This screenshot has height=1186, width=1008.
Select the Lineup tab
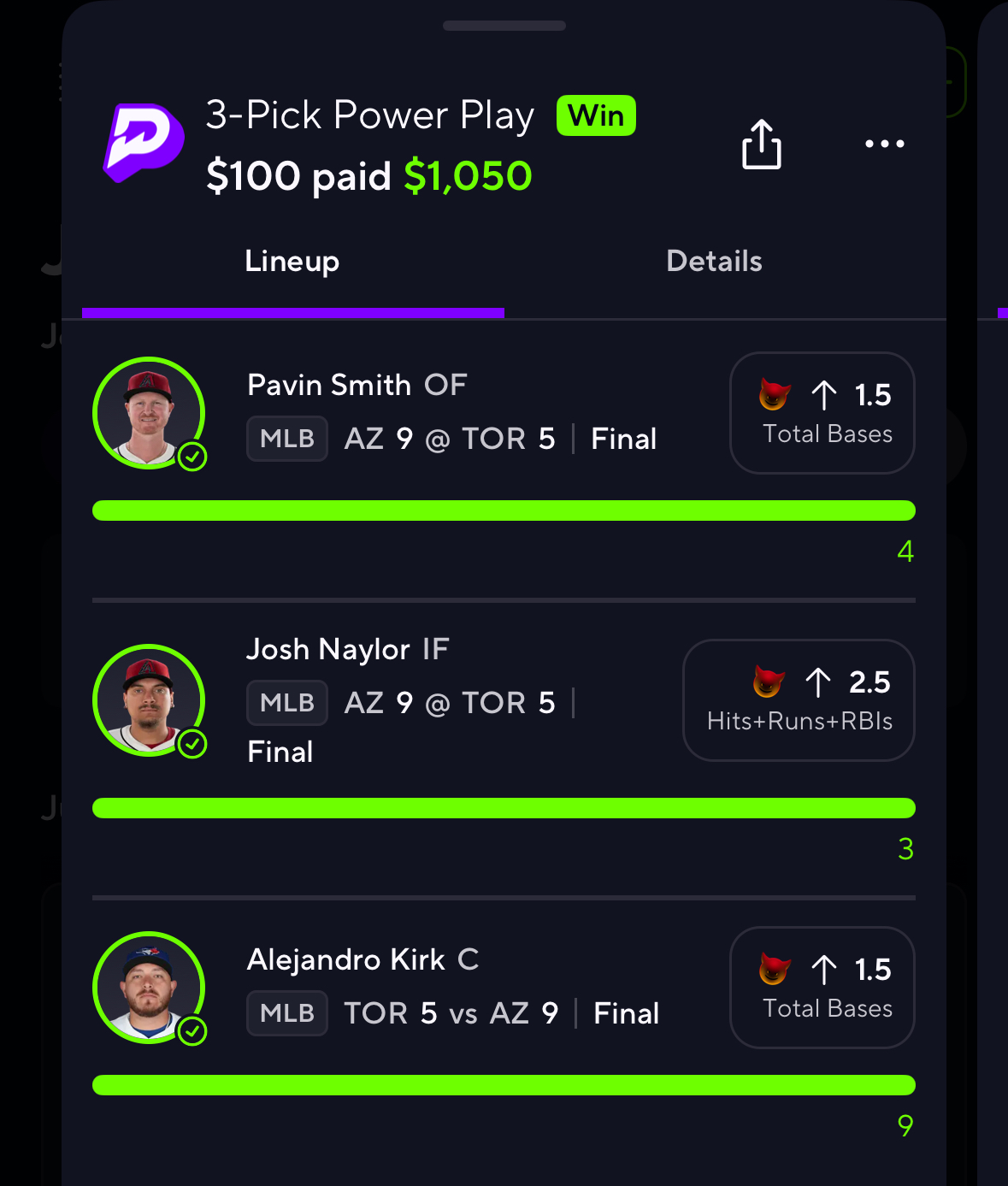coord(292,262)
